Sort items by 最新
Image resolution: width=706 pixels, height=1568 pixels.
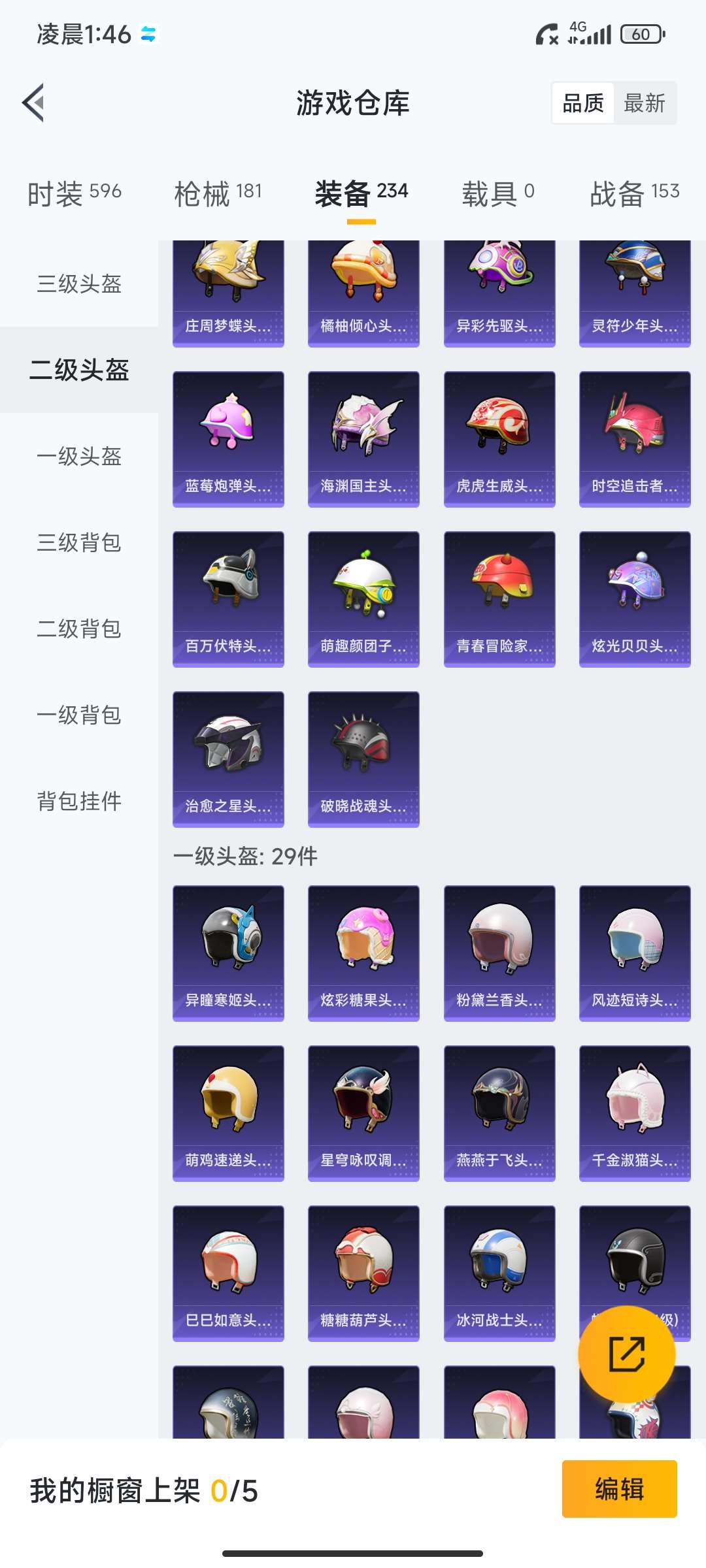pos(644,103)
